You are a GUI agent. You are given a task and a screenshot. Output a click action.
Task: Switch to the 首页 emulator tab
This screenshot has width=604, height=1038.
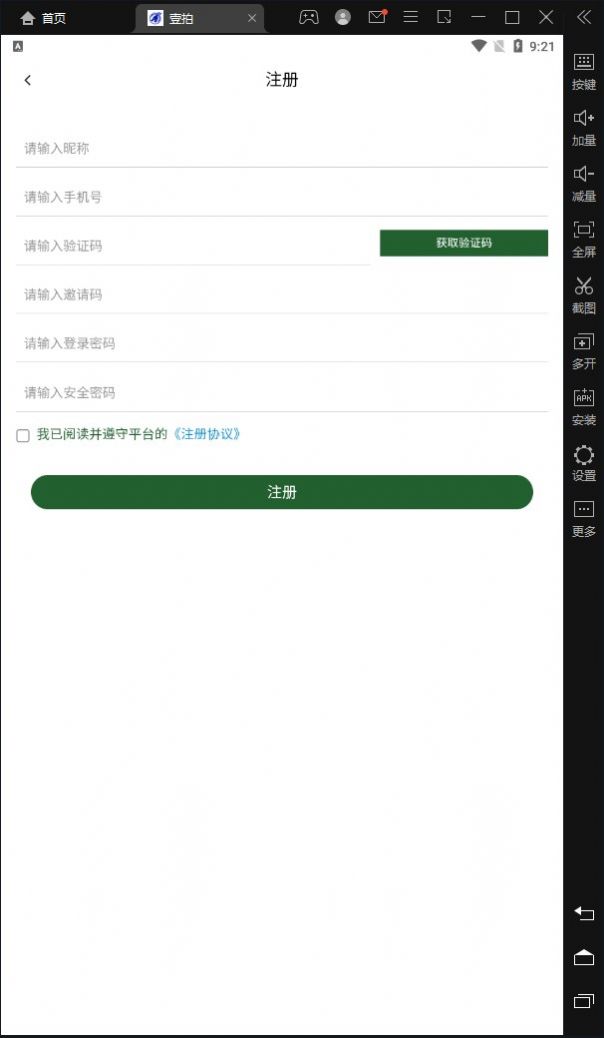point(44,18)
